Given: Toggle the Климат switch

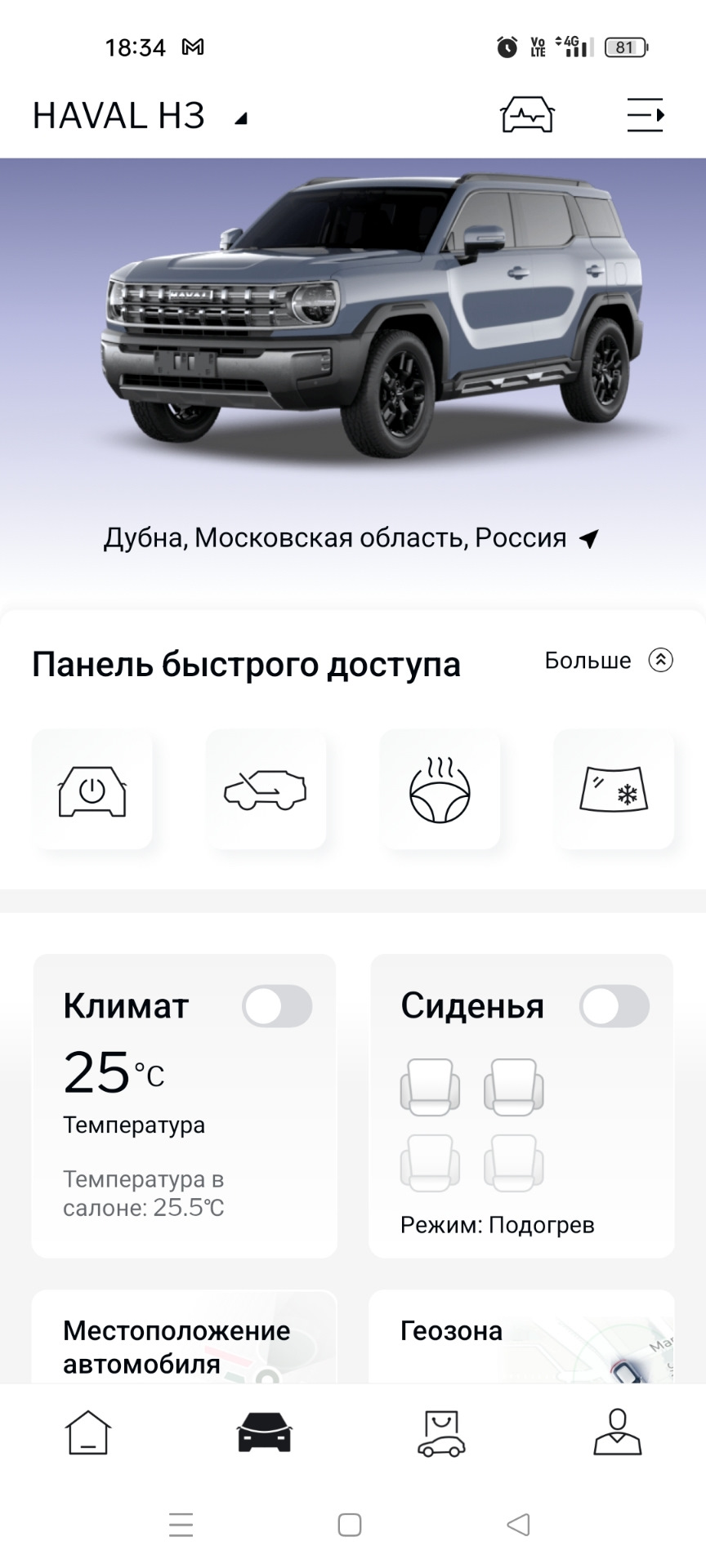Looking at the screenshot, I should pos(277,1006).
